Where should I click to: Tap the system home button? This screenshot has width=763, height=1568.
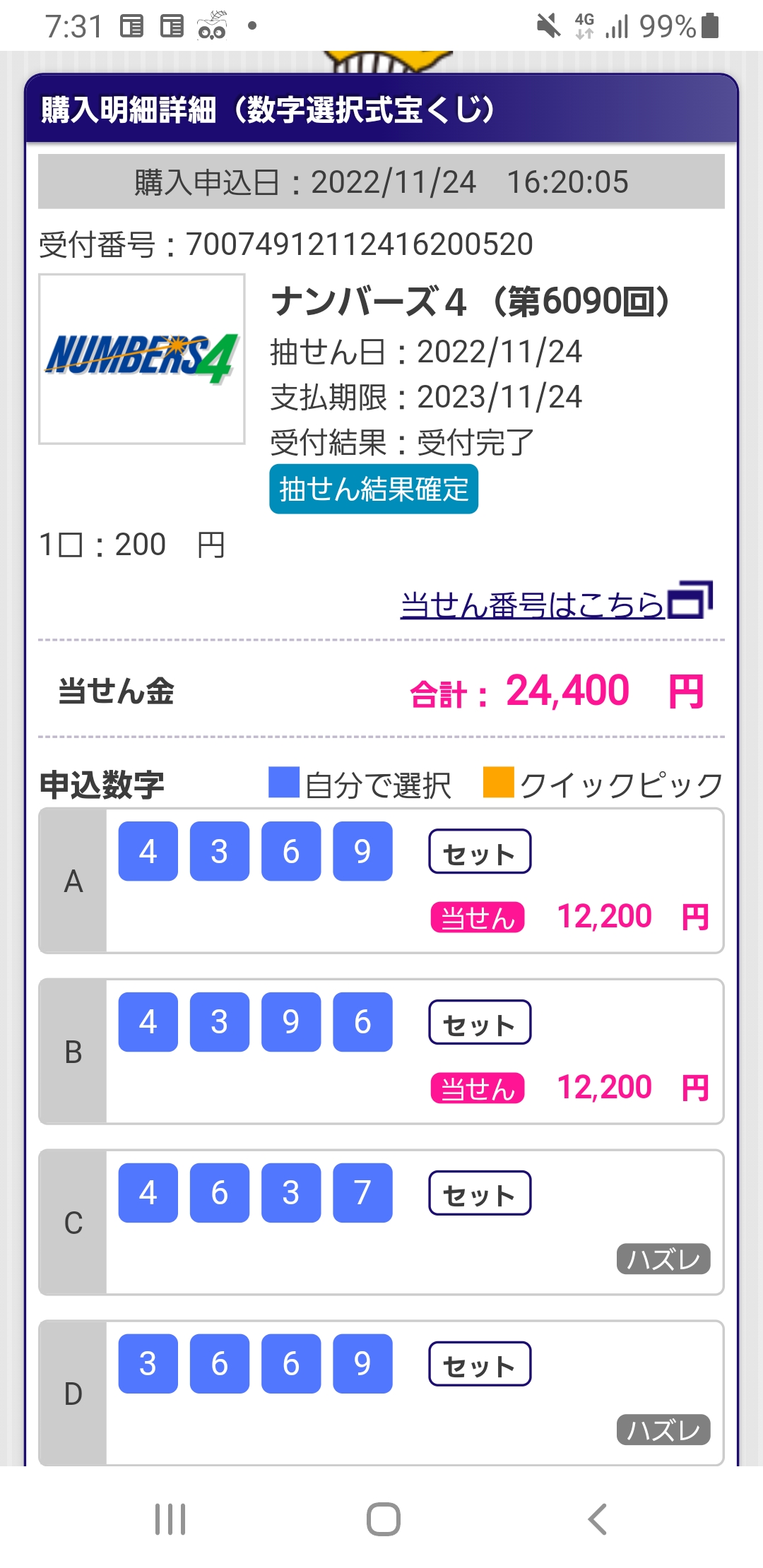(x=384, y=1519)
